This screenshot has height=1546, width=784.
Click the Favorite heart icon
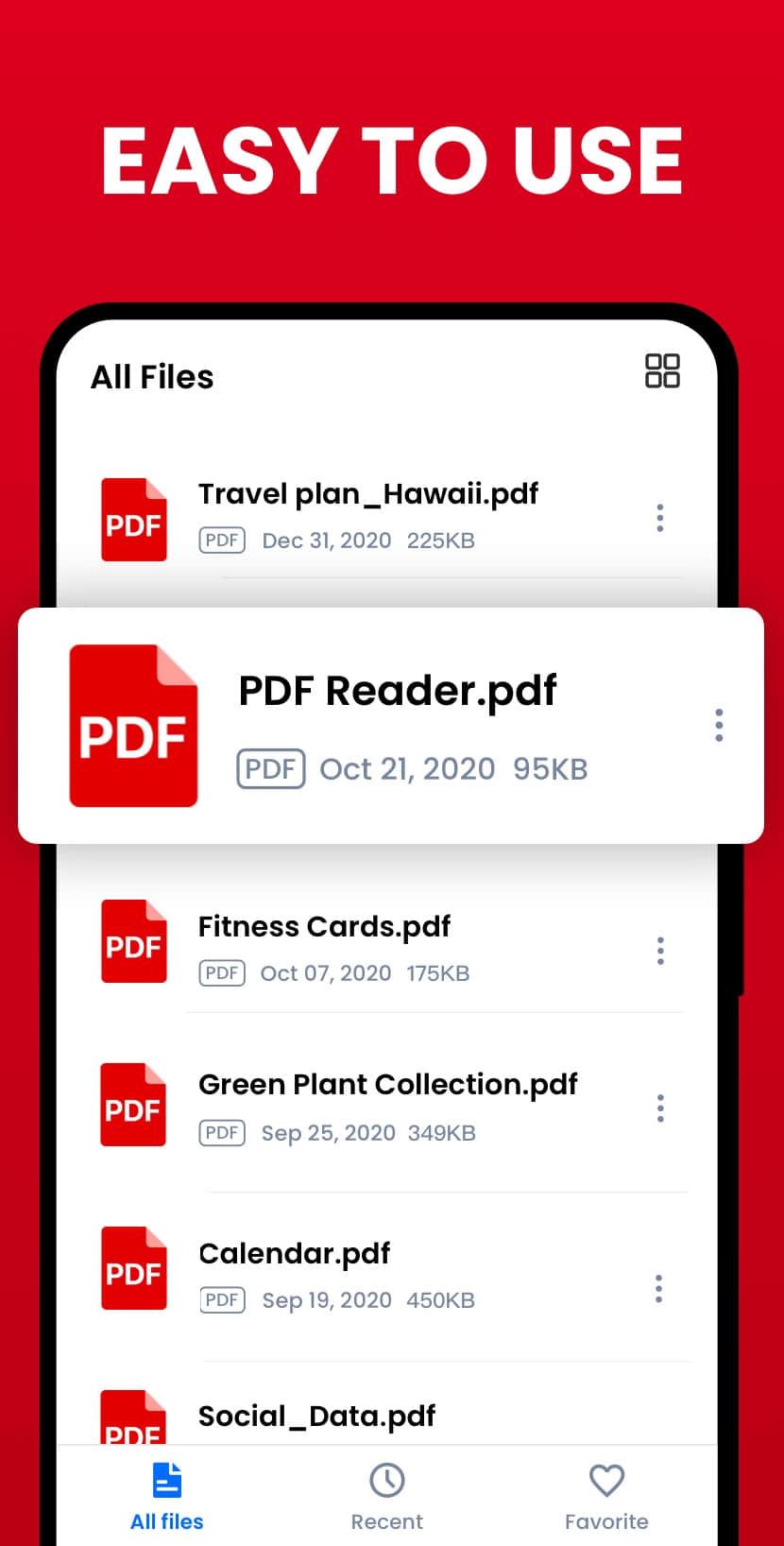(605, 1480)
